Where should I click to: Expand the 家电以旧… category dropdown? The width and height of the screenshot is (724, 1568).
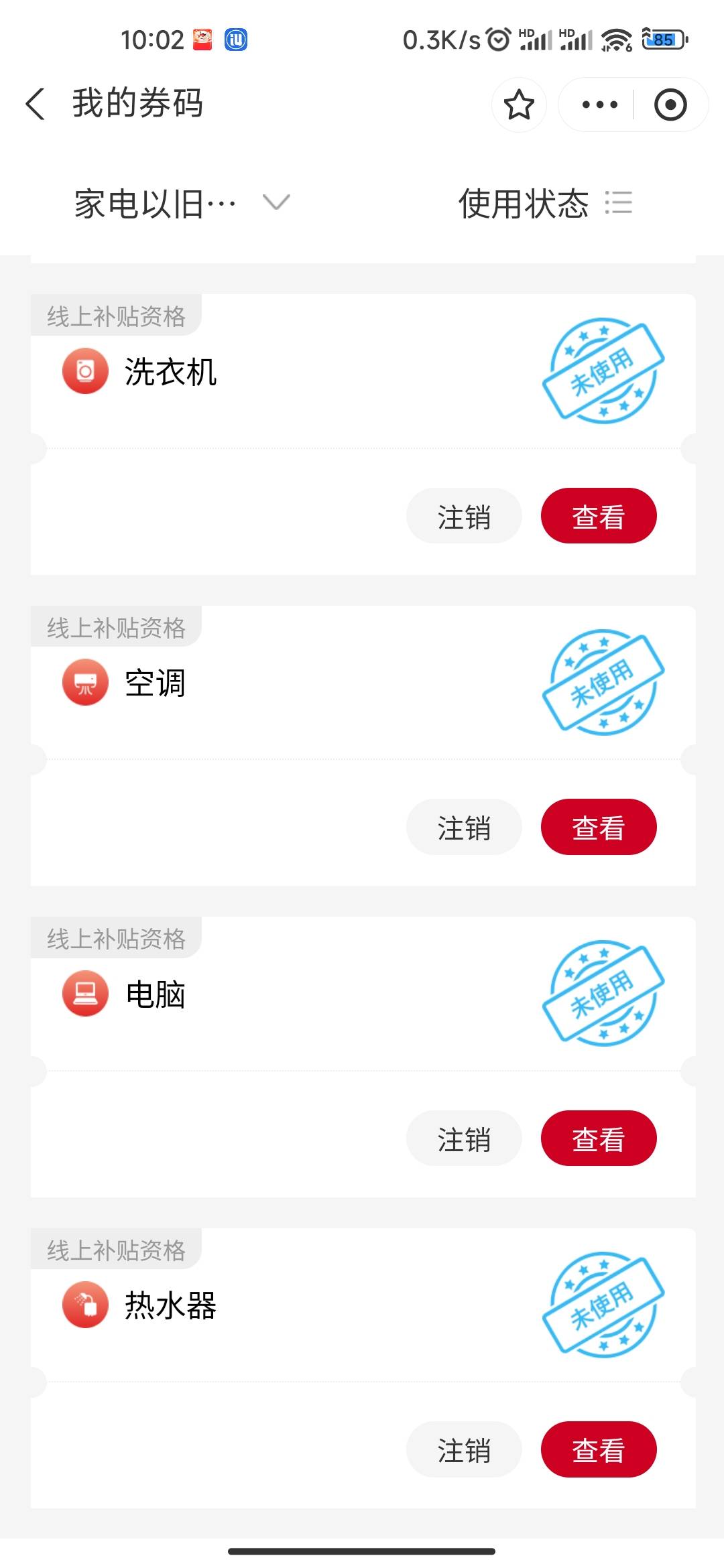pos(181,203)
